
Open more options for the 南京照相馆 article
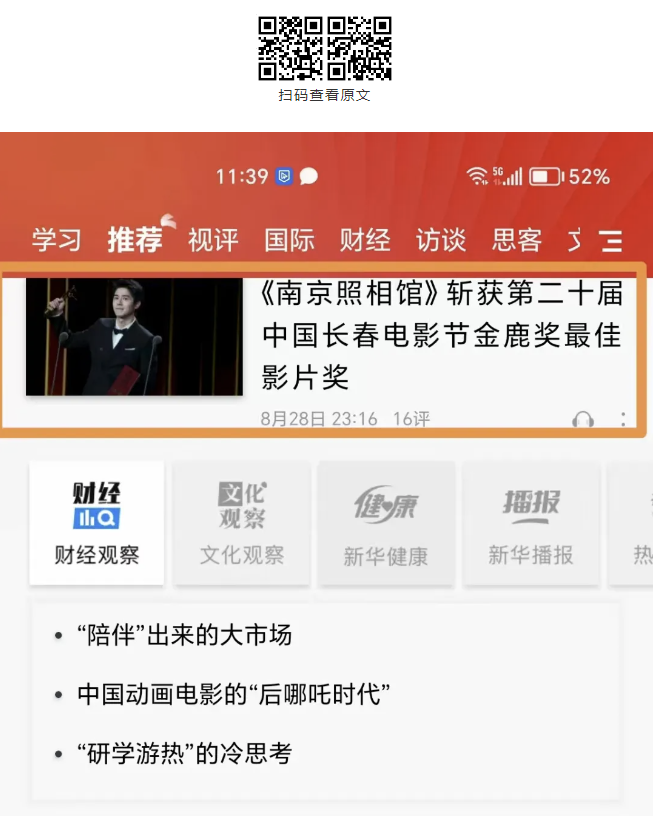click(624, 420)
